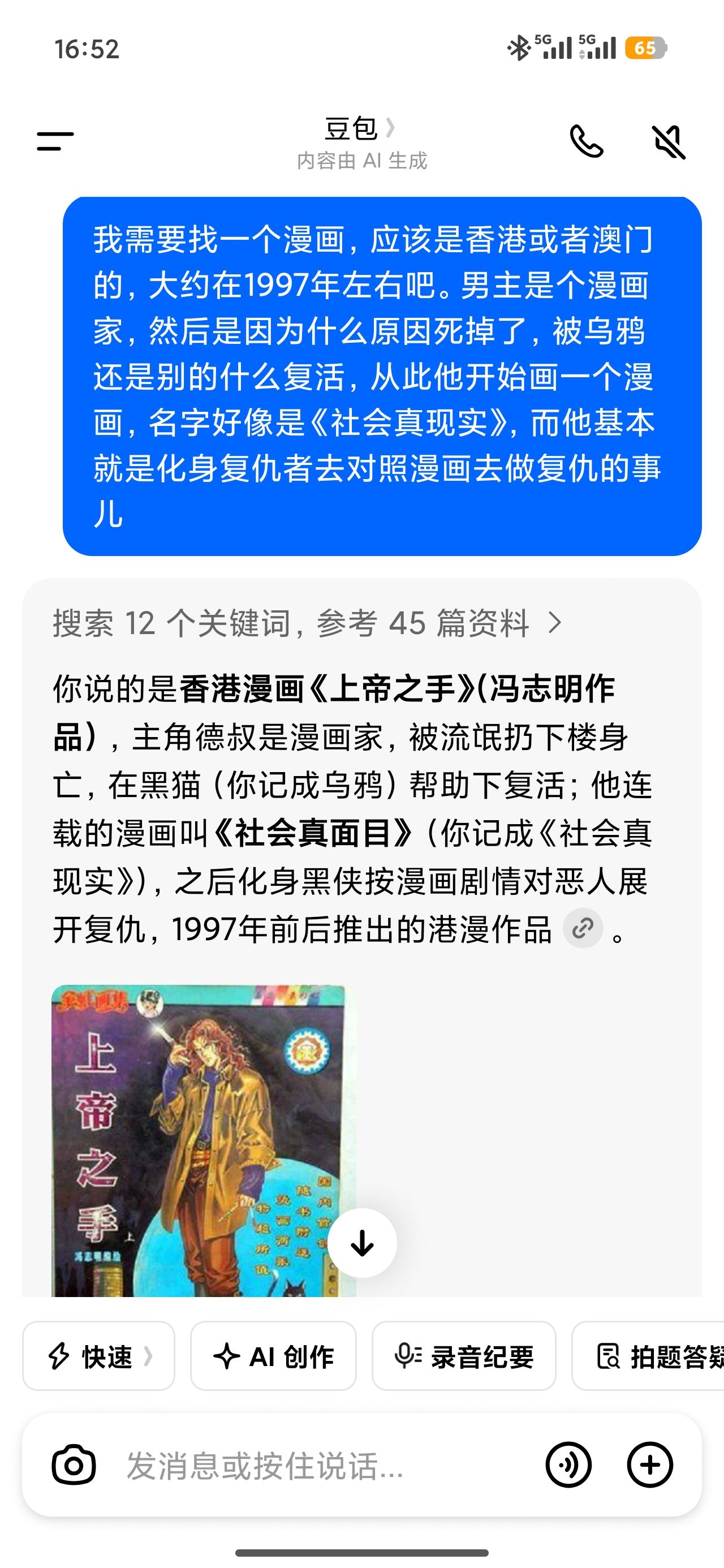This screenshot has width=724, height=1568.
Task: Open the AI 创作 chip
Action: click(273, 1355)
